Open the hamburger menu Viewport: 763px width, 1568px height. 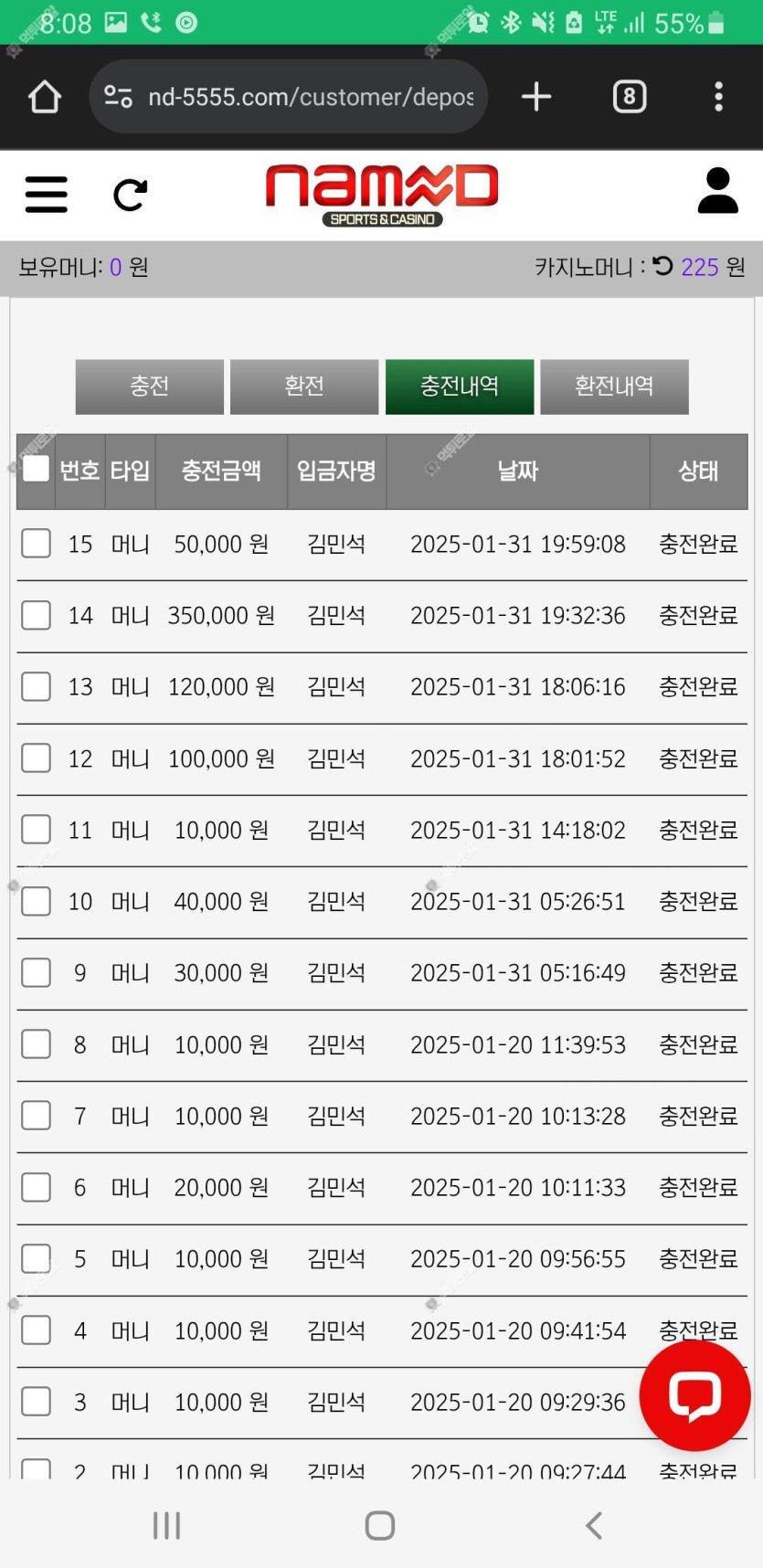[x=47, y=194]
